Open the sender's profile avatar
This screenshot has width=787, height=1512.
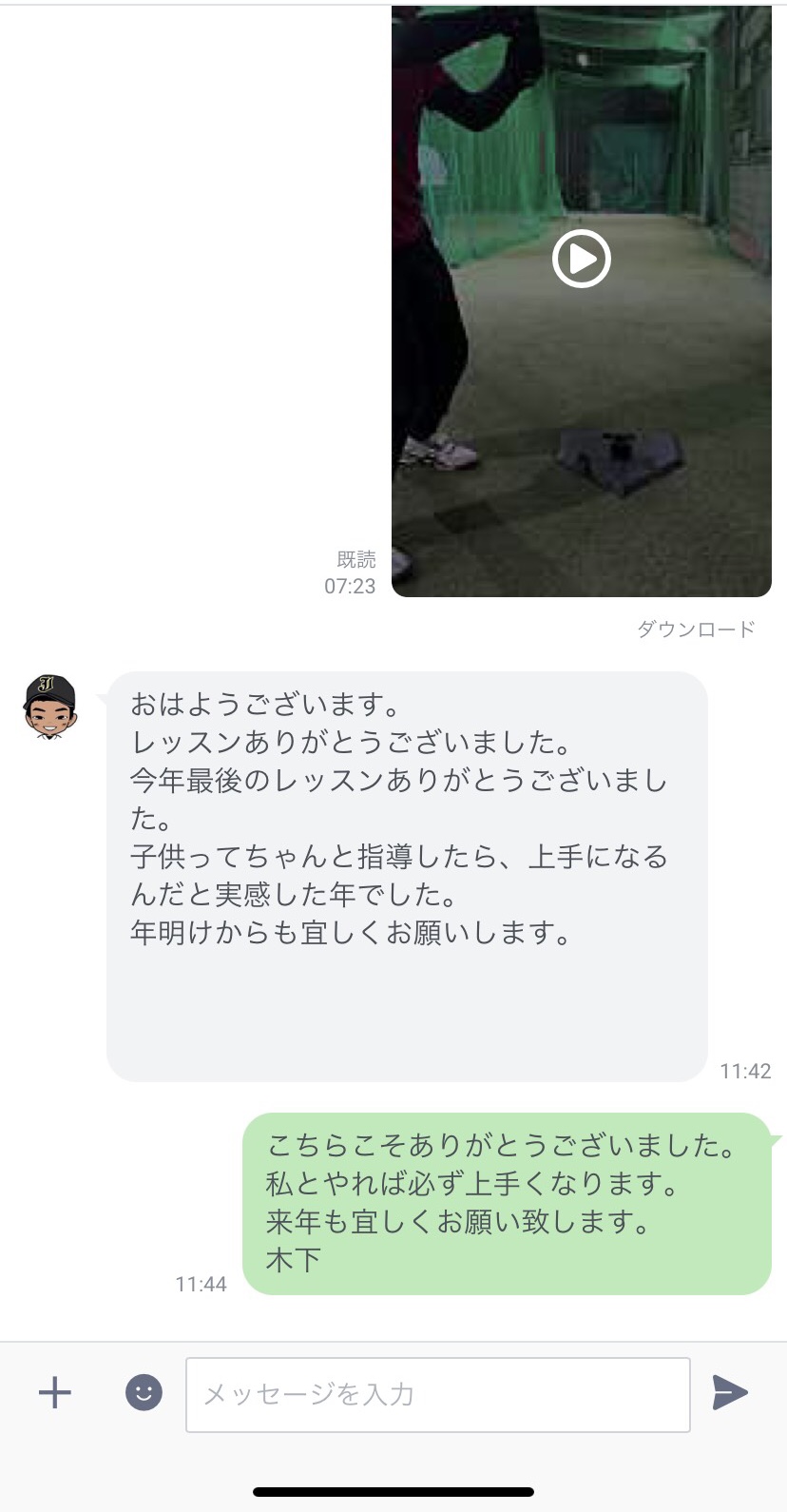[49, 707]
